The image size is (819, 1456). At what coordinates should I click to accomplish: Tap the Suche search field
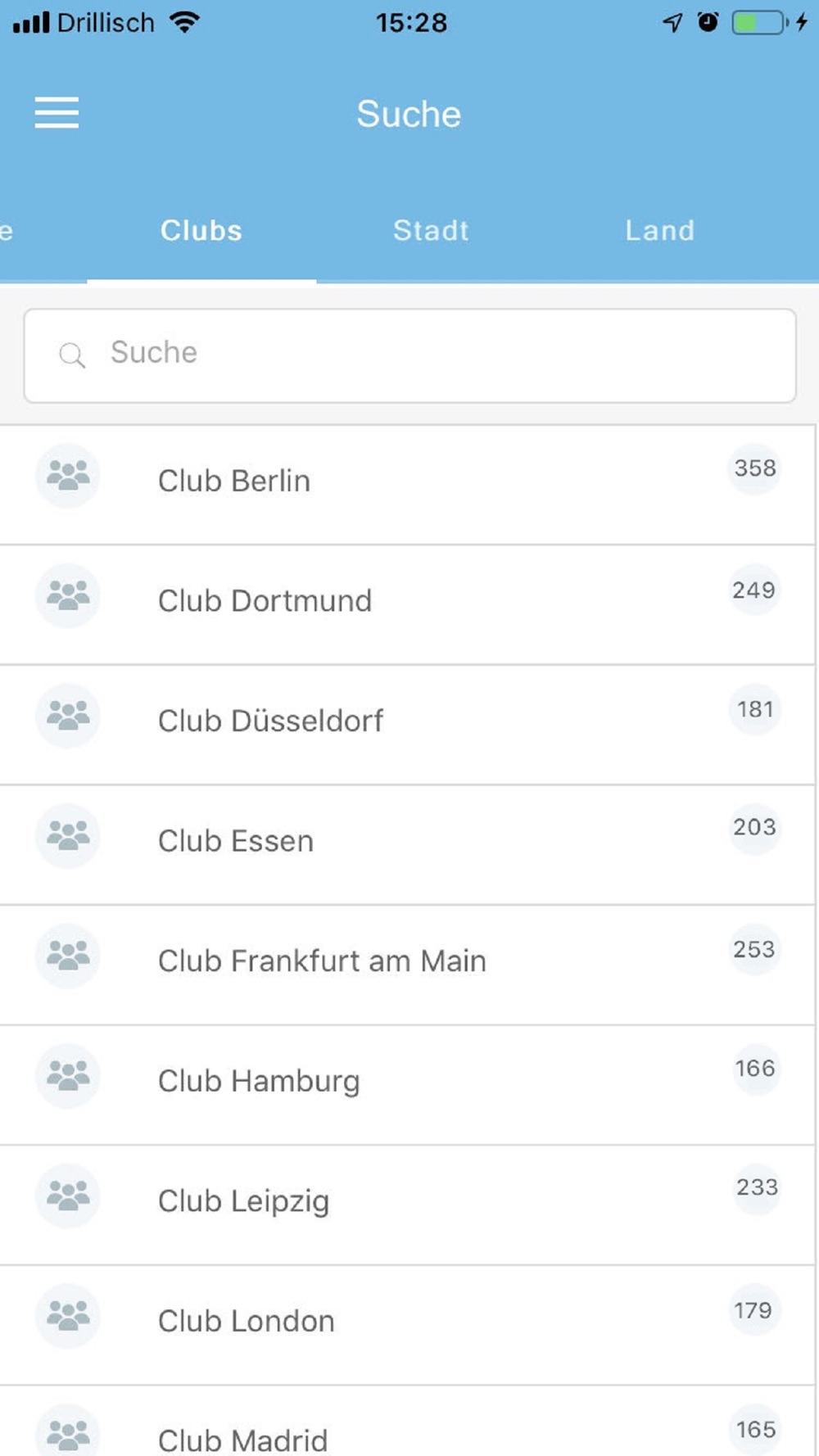click(409, 355)
